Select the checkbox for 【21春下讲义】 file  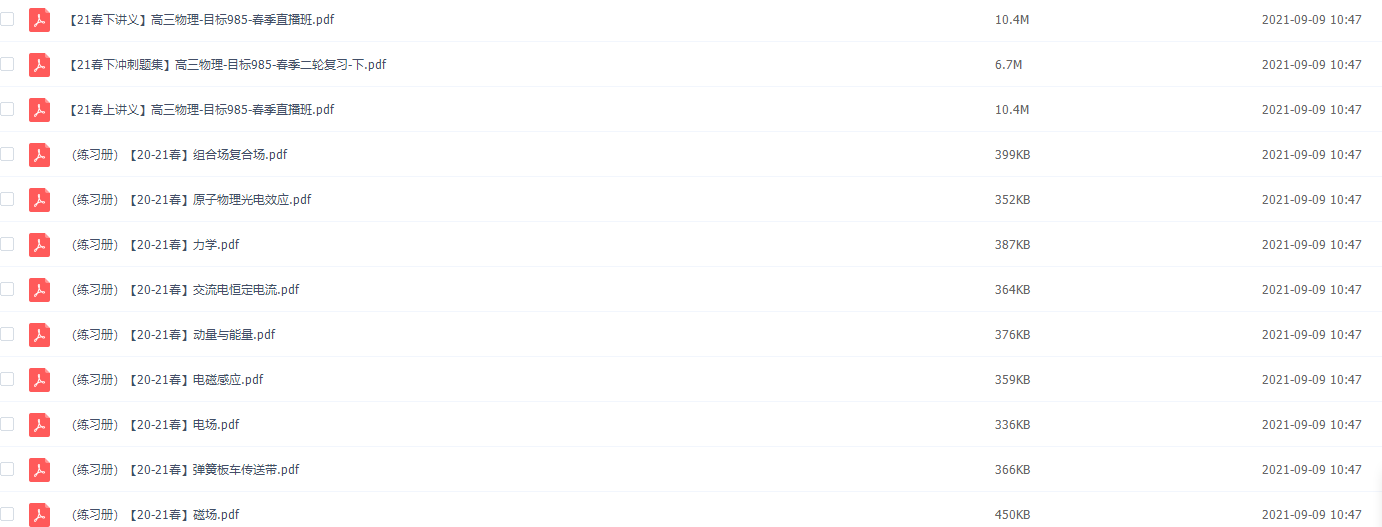(x=7, y=19)
